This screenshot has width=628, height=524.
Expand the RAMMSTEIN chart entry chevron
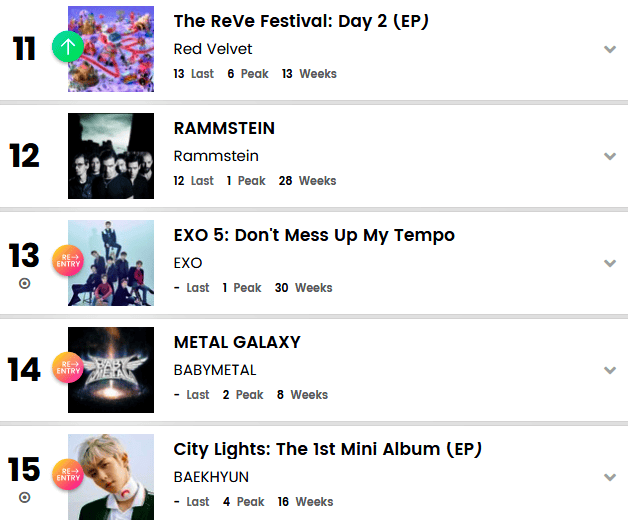point(610,156)
